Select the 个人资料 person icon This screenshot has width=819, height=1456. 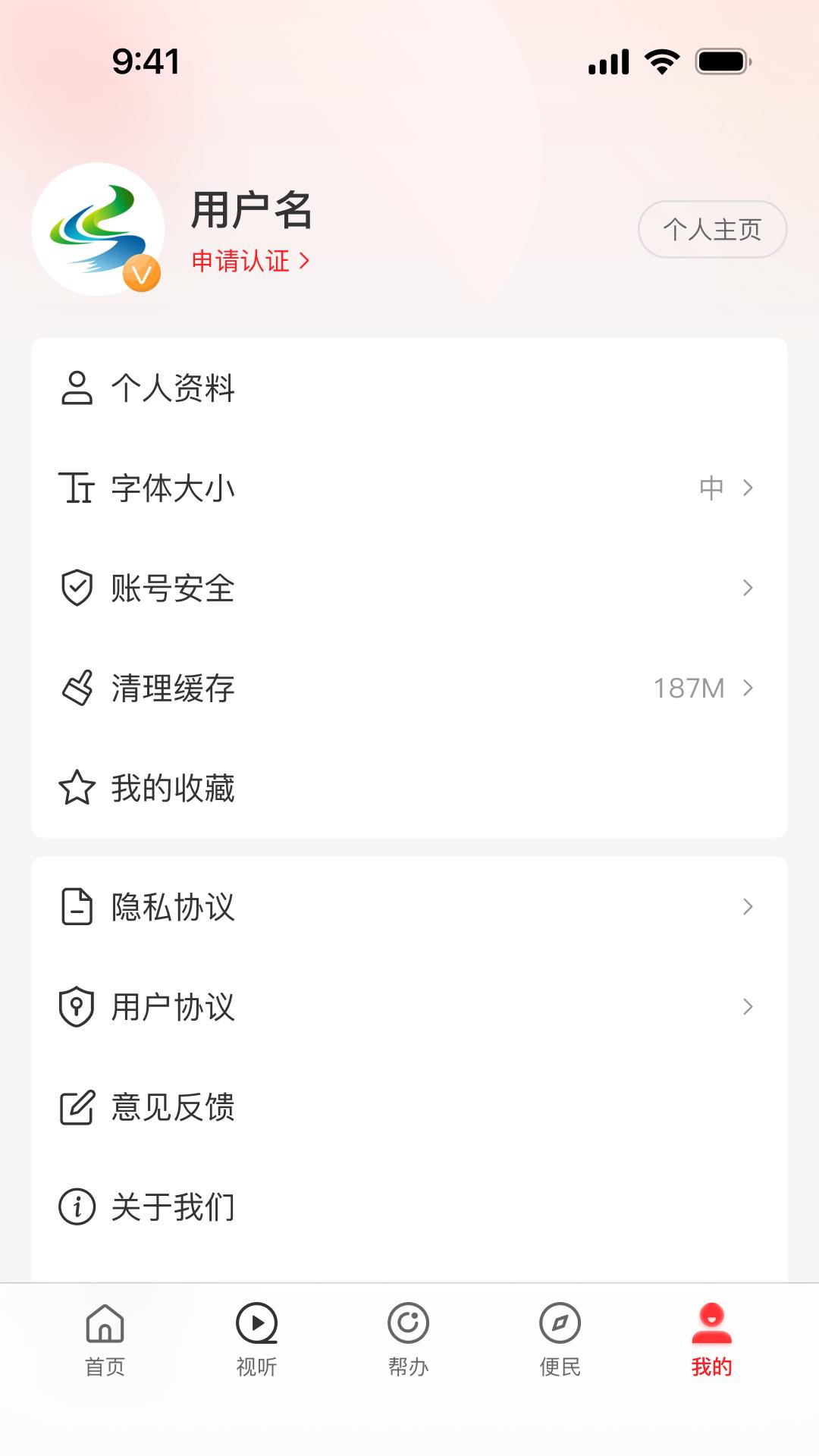tap(76, 389)
